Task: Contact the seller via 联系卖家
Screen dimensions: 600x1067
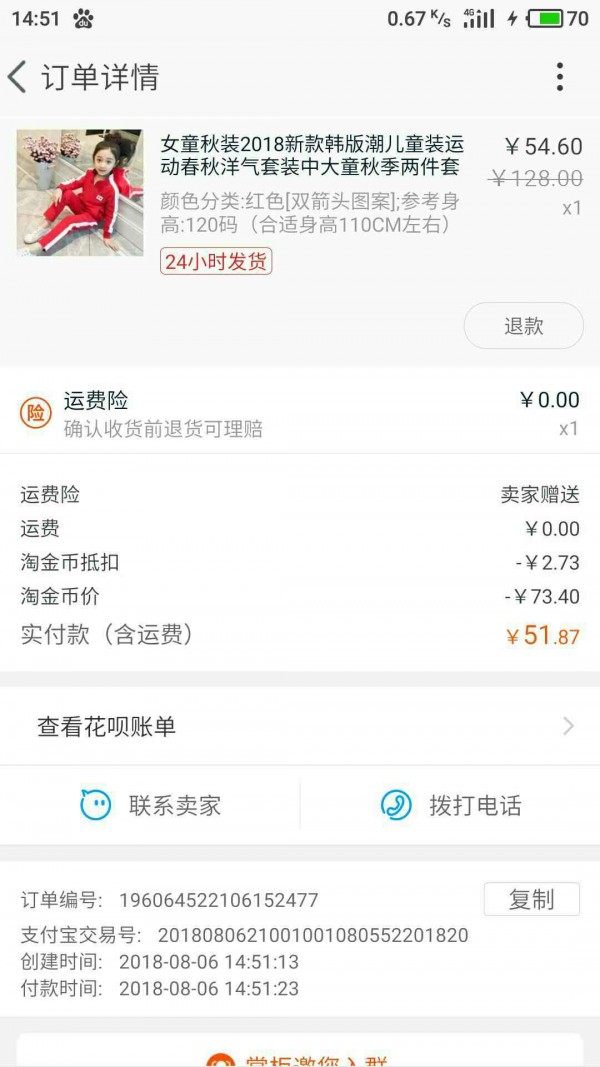Action: (x=150, y=806)
